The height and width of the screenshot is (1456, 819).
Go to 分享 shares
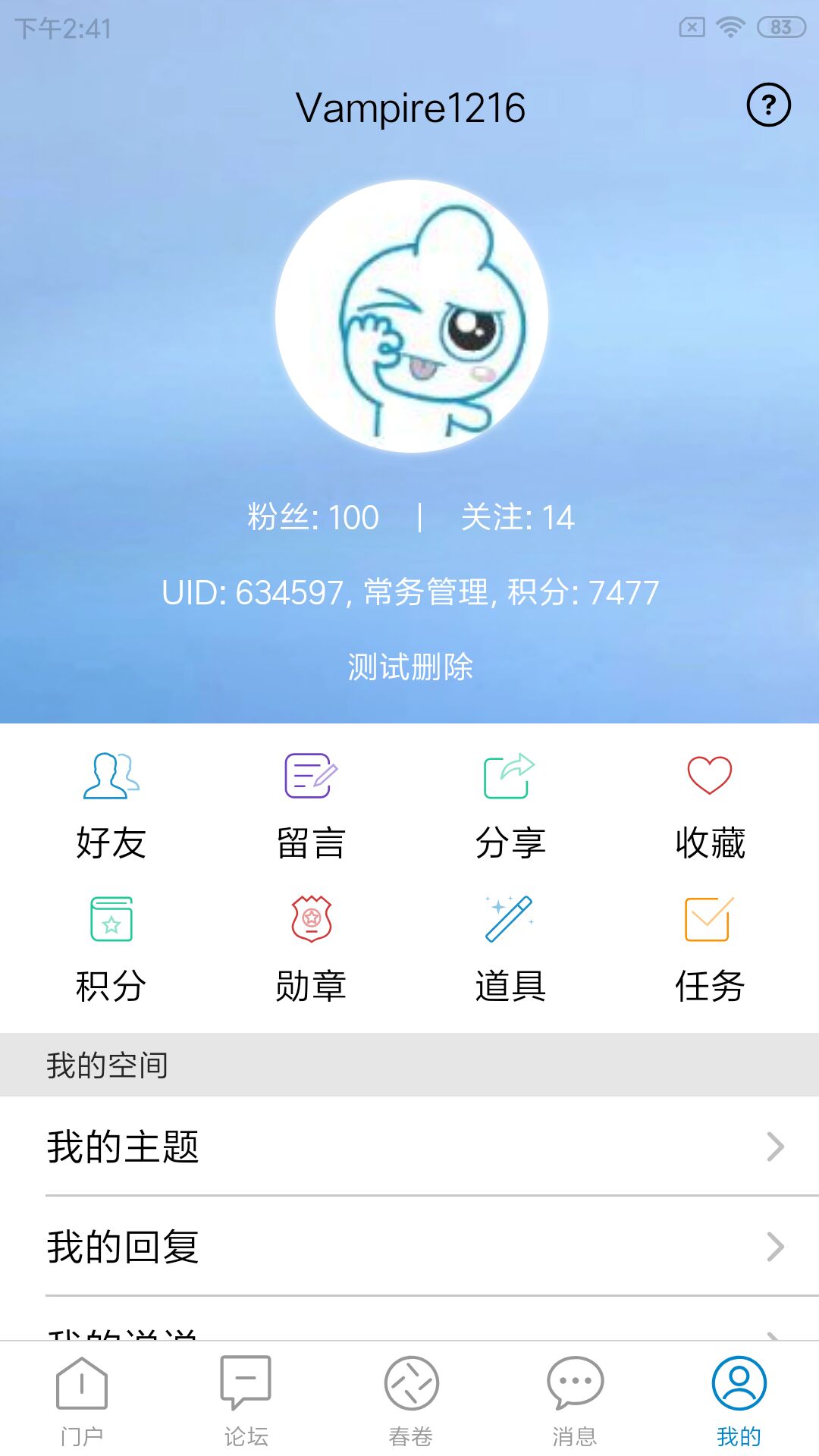(x=510, y=805)
